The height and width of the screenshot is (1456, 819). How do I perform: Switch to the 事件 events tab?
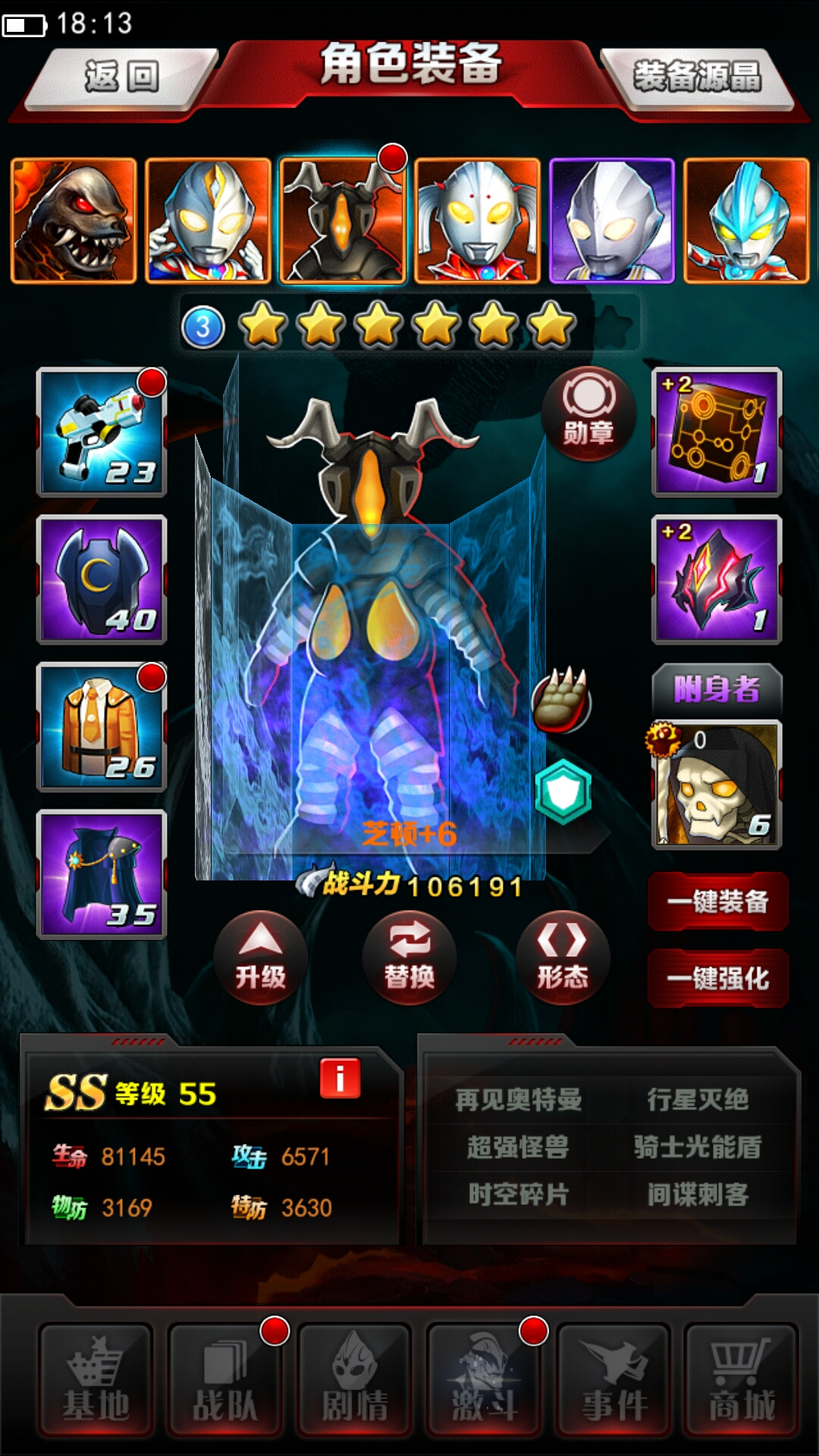tap(614, 1380)
